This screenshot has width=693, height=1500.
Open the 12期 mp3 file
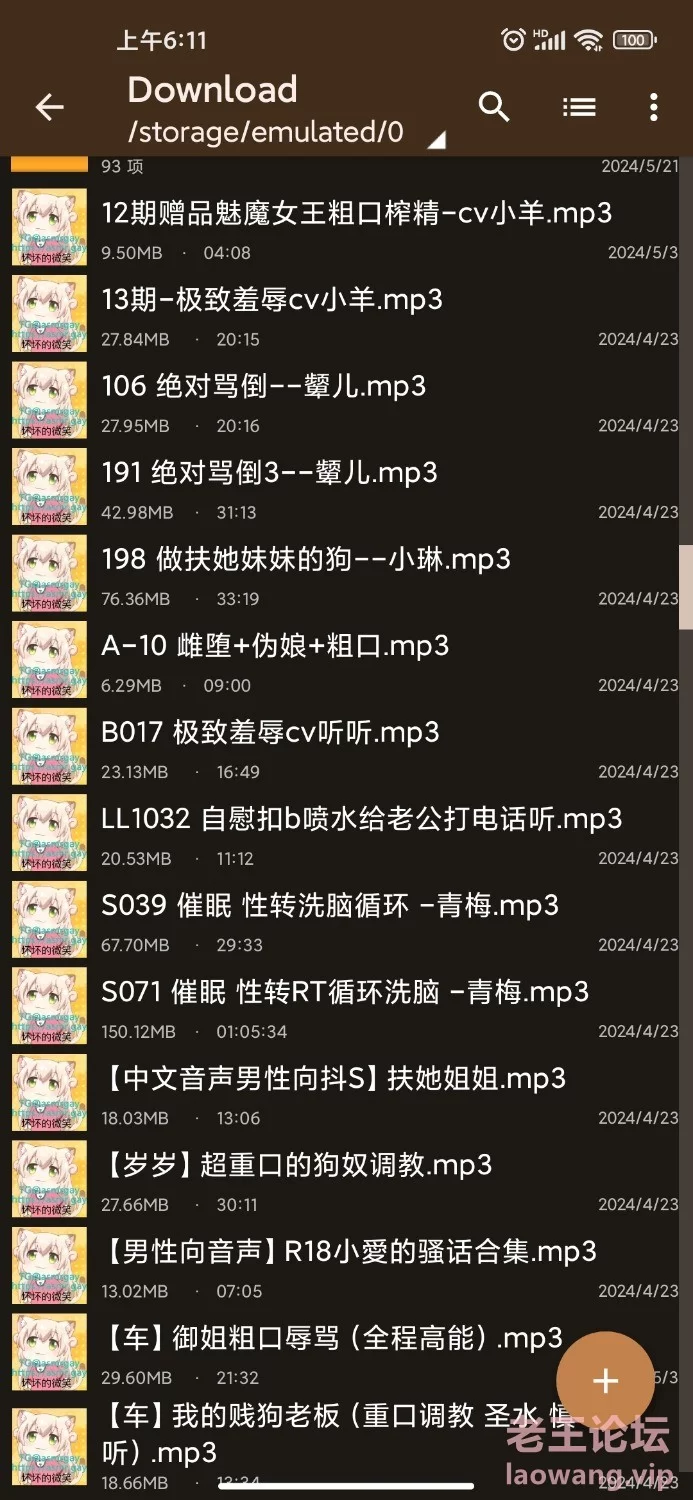(346, 230)
